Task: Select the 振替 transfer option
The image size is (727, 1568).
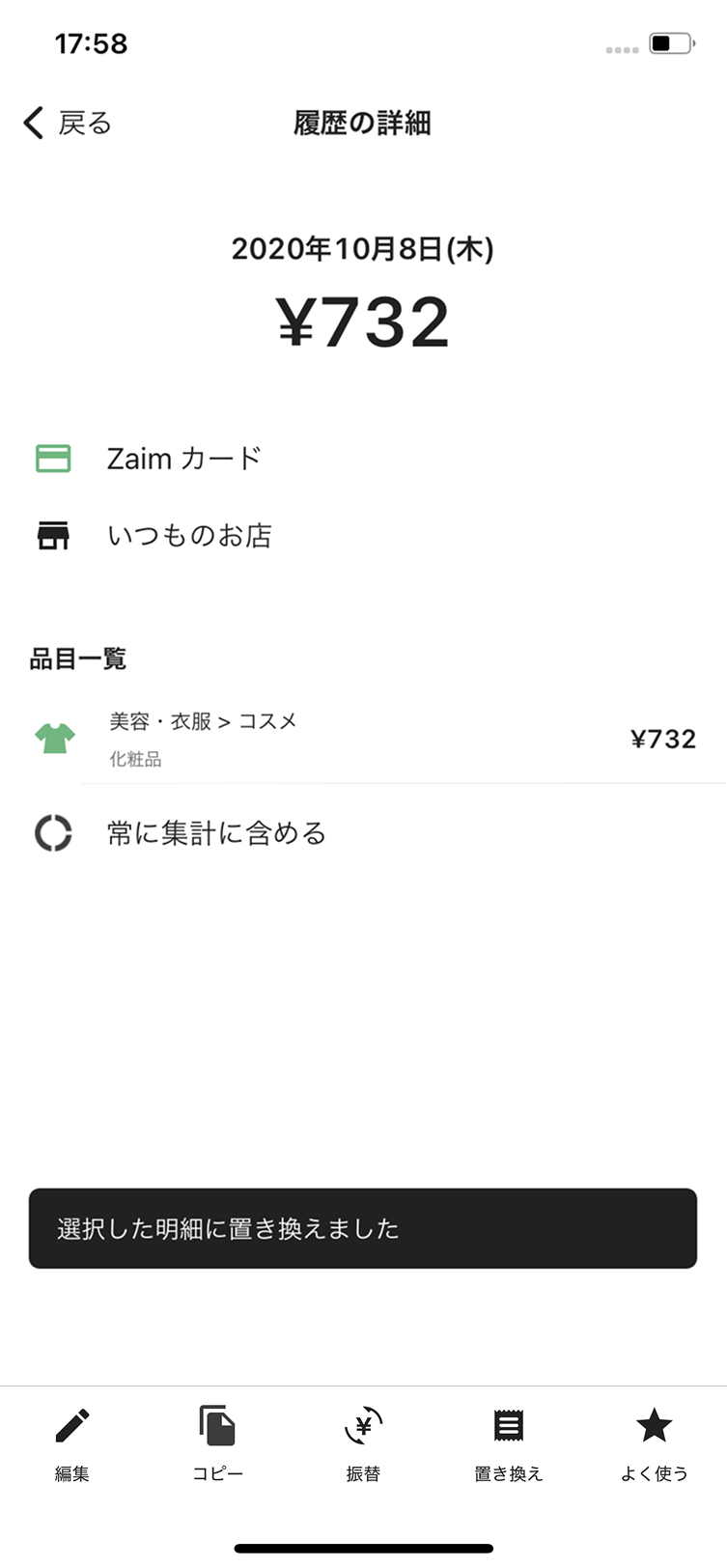Action: click(363, 1444)
